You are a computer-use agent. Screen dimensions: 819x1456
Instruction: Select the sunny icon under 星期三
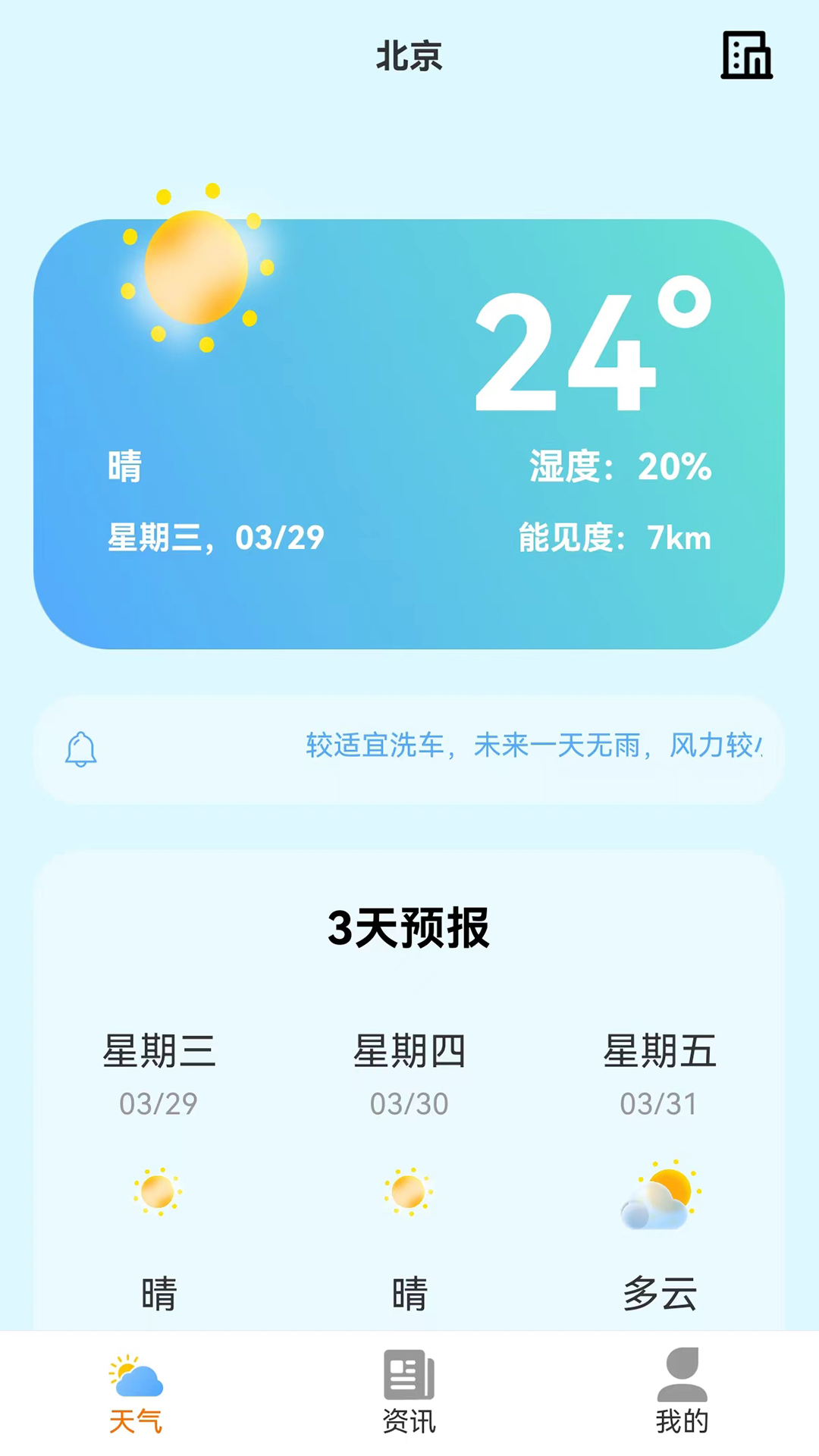coord(158,1193)
